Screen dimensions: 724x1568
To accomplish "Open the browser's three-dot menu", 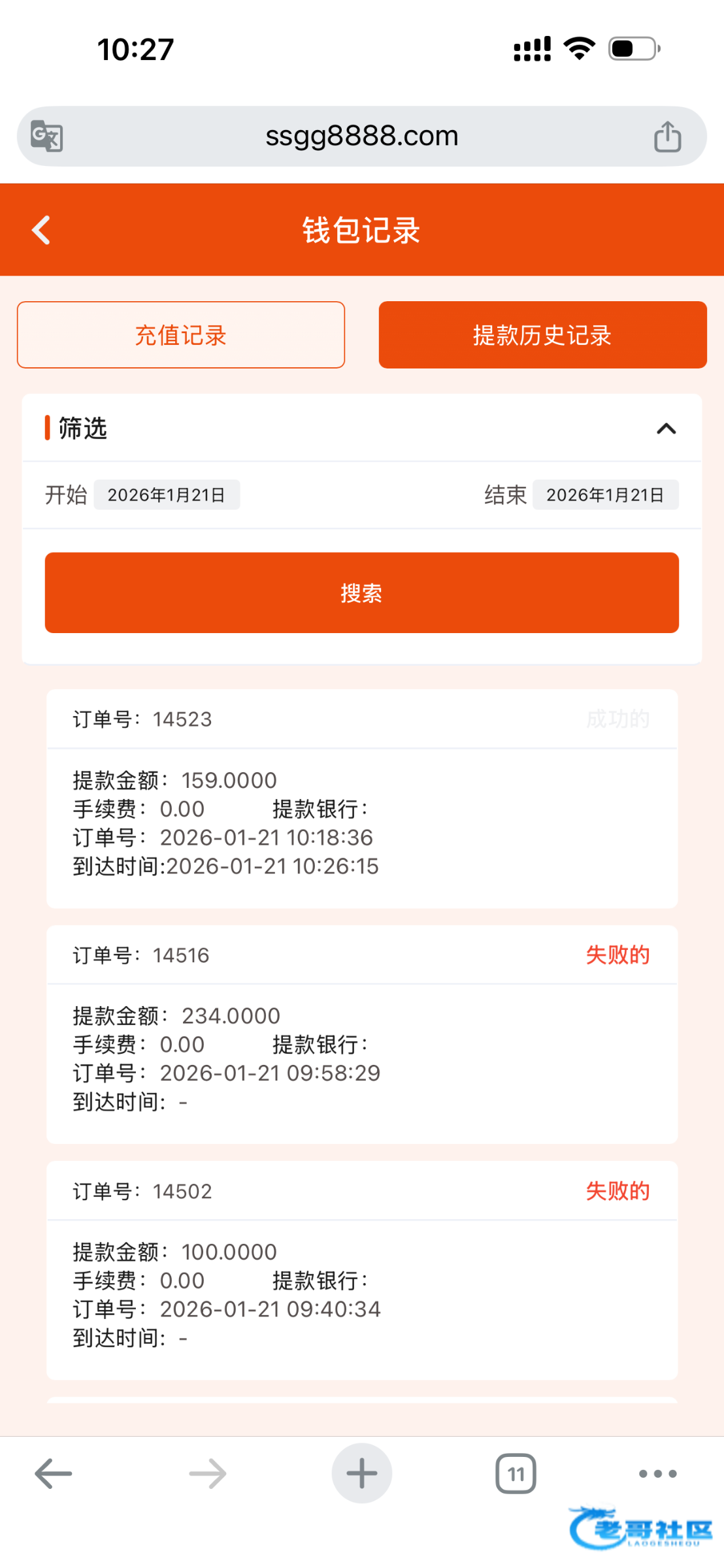I will pos(657,1473).
